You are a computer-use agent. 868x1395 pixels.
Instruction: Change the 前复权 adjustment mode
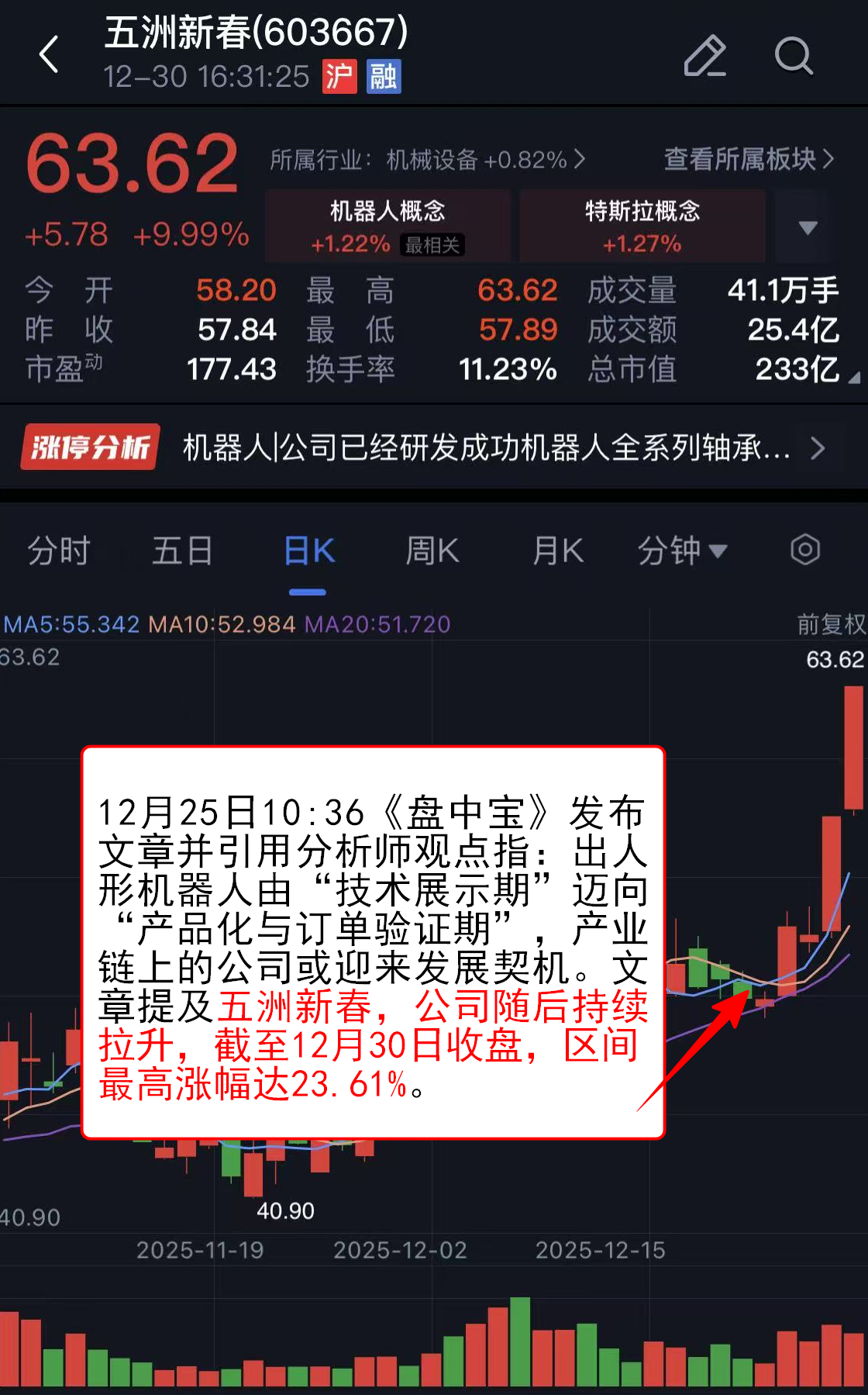(830, 624)
